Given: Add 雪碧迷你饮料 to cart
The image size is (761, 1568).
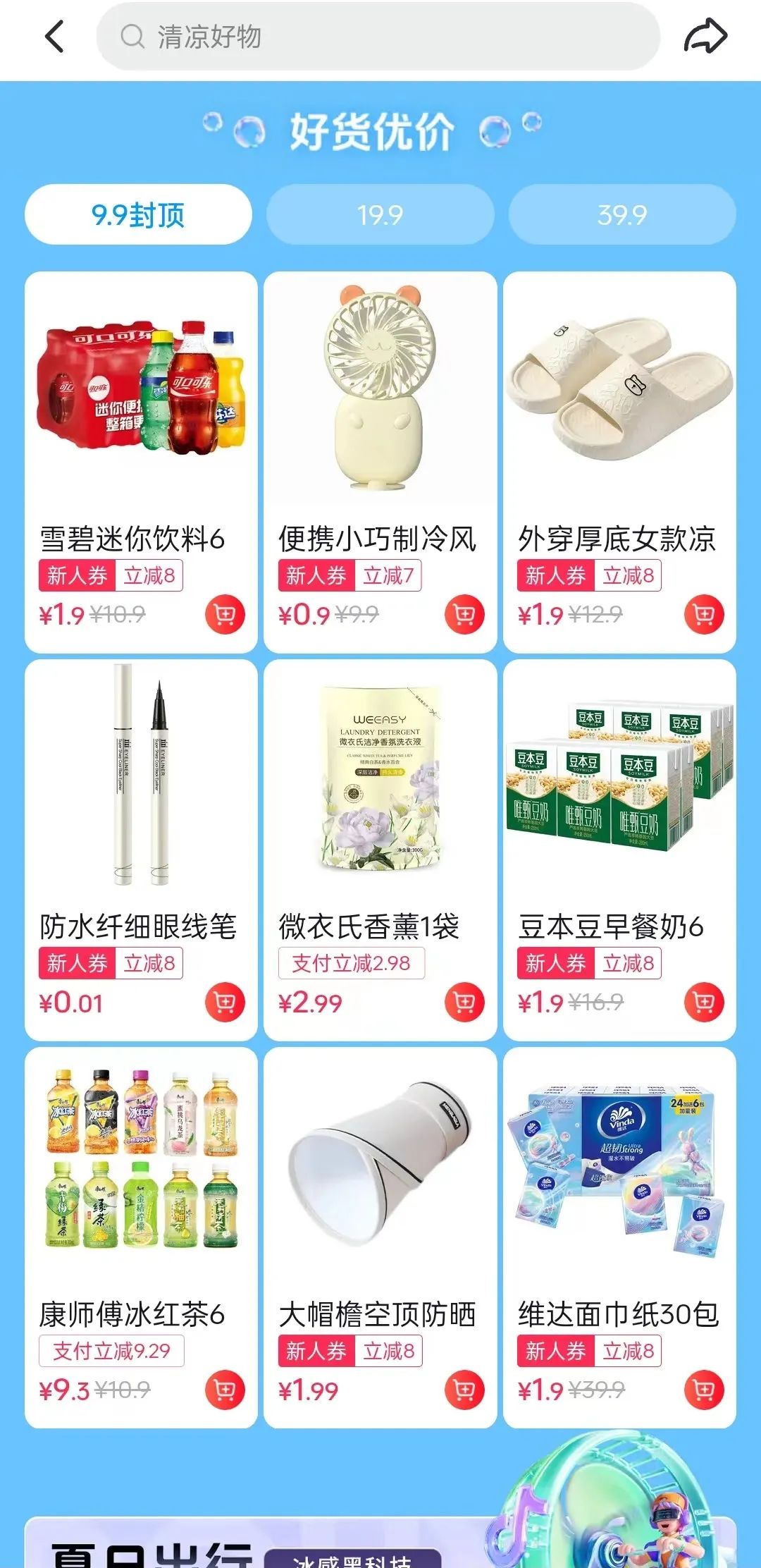Looking at the screenshot, I should [x=225, y=614].
